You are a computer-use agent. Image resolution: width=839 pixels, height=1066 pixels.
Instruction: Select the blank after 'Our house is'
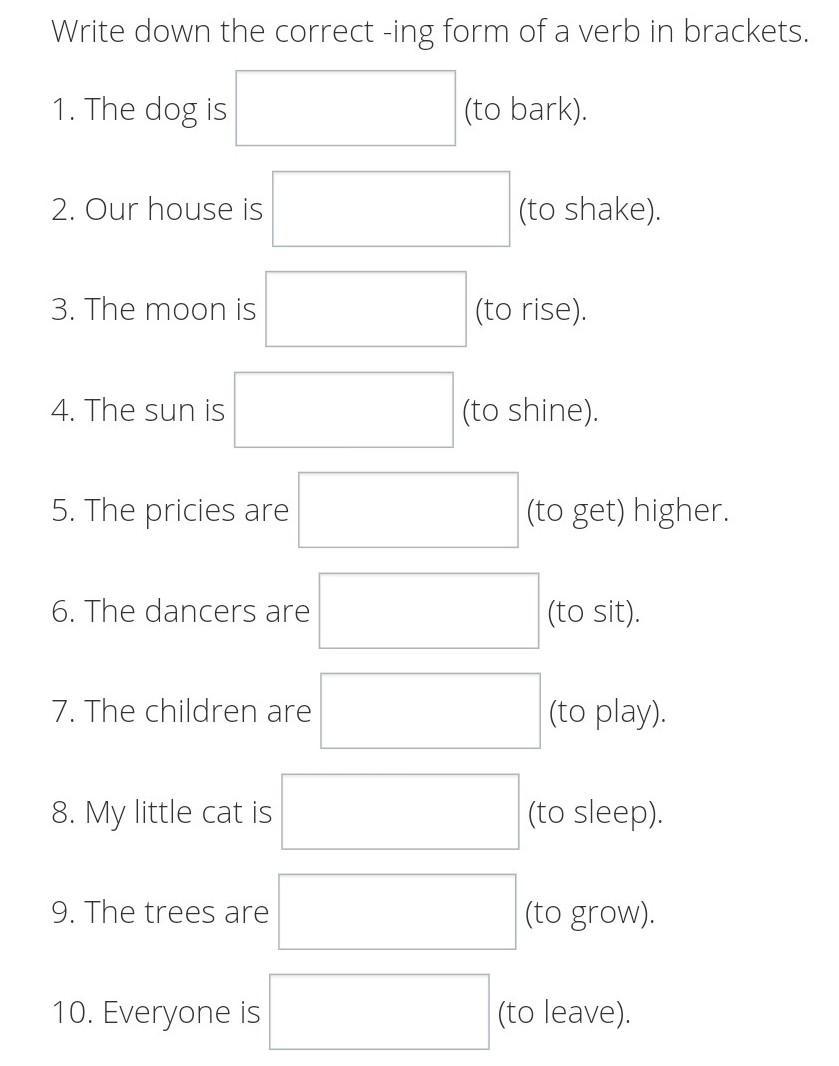pyautogui.click(x=391, y=209)
